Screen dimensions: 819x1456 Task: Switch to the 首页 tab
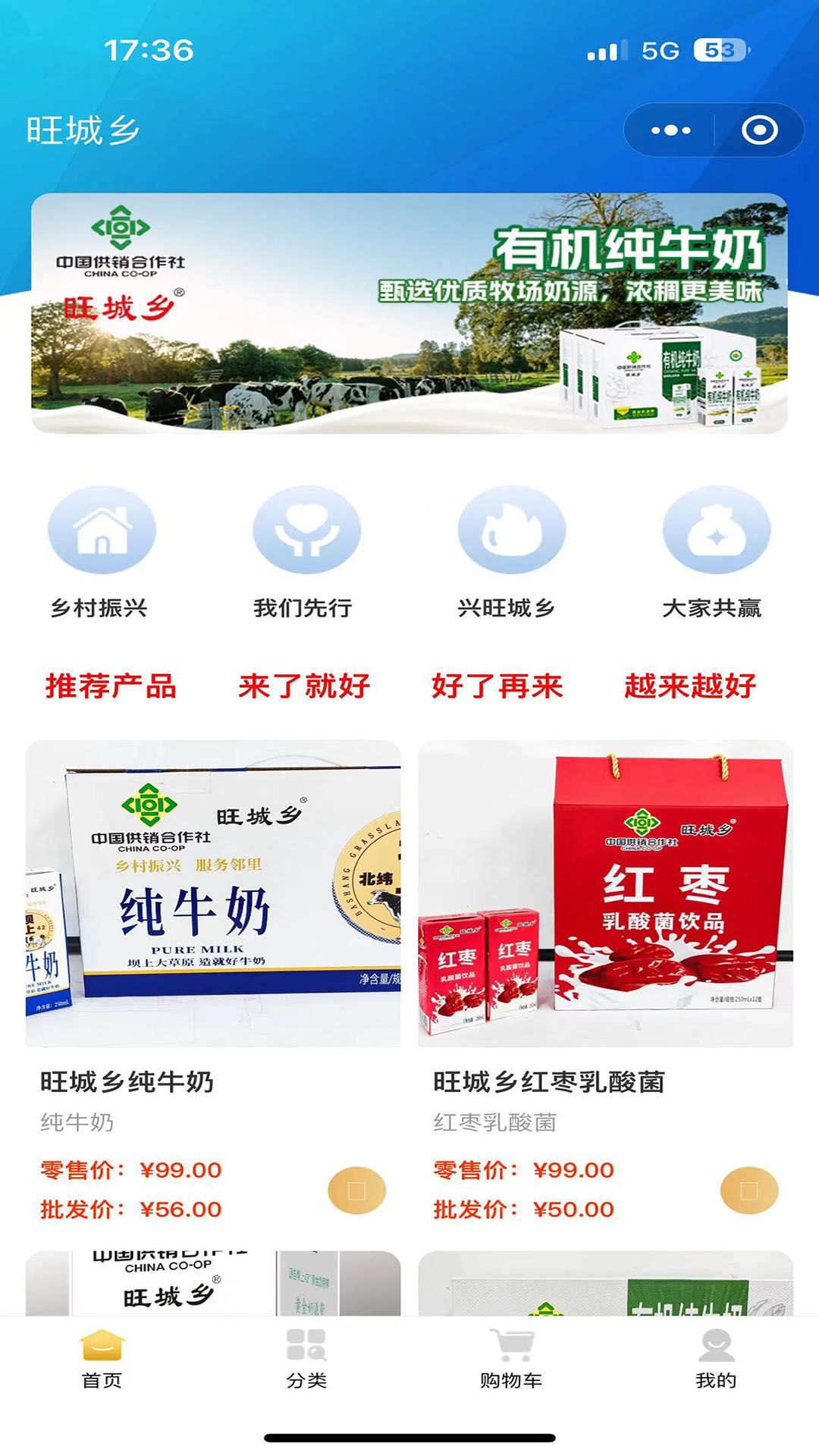click(x=102, y=1359)
